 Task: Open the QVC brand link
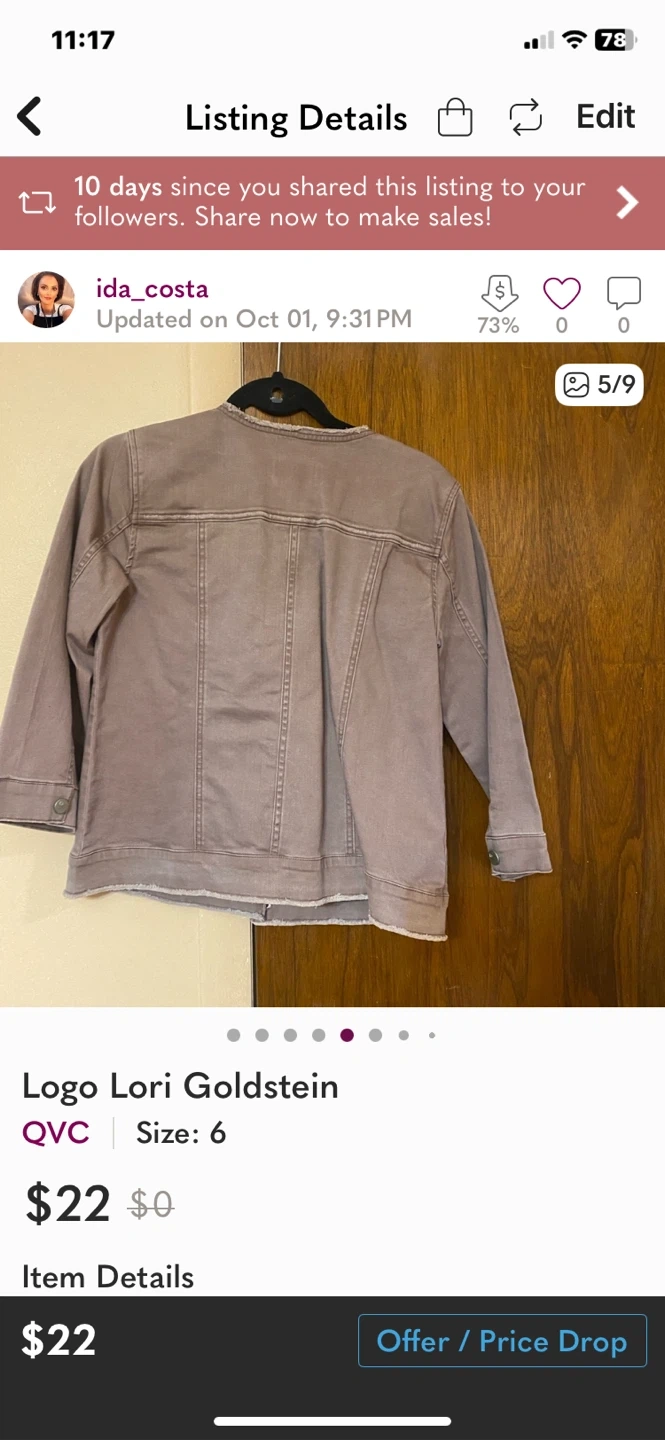coord(56,1133)
